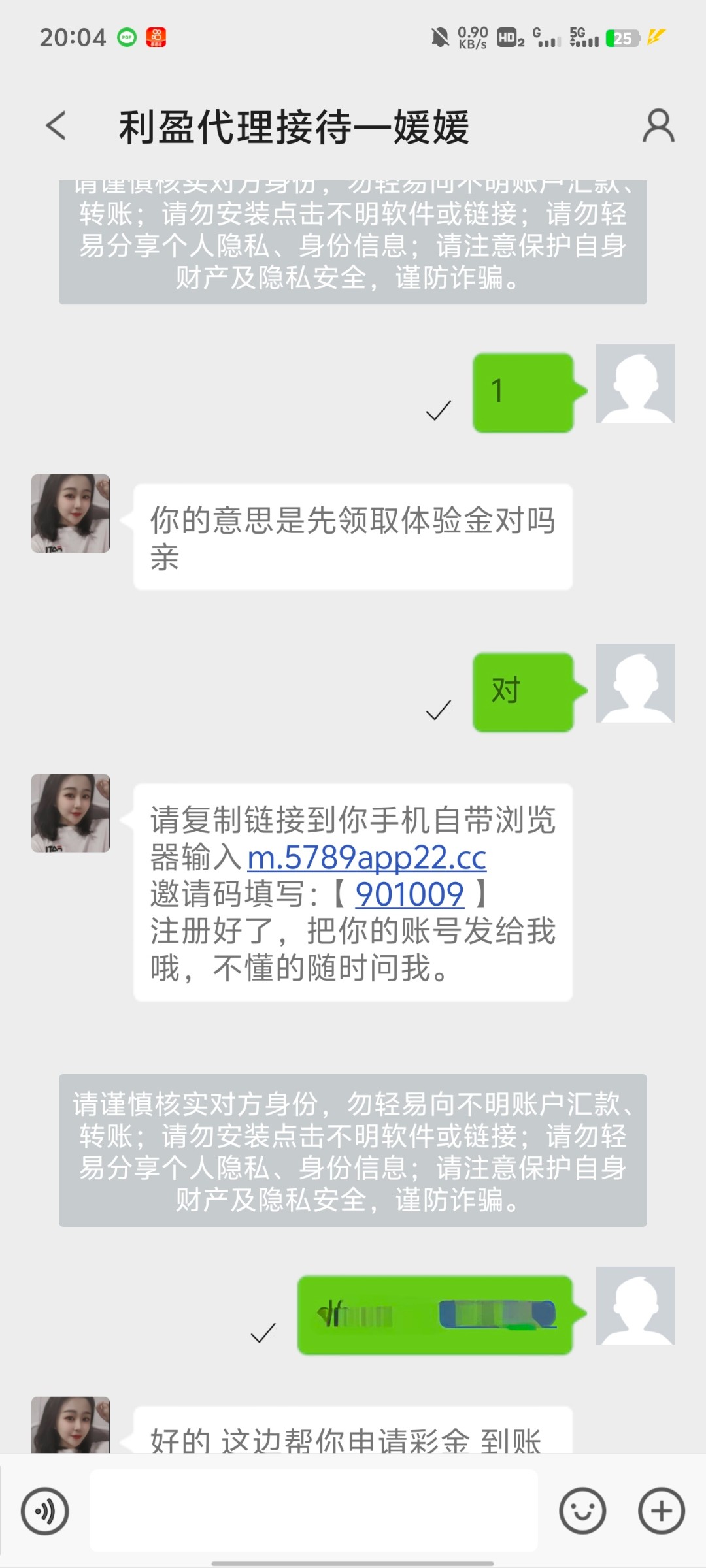Open the m.5789app22.cc link

coord(367,857)
